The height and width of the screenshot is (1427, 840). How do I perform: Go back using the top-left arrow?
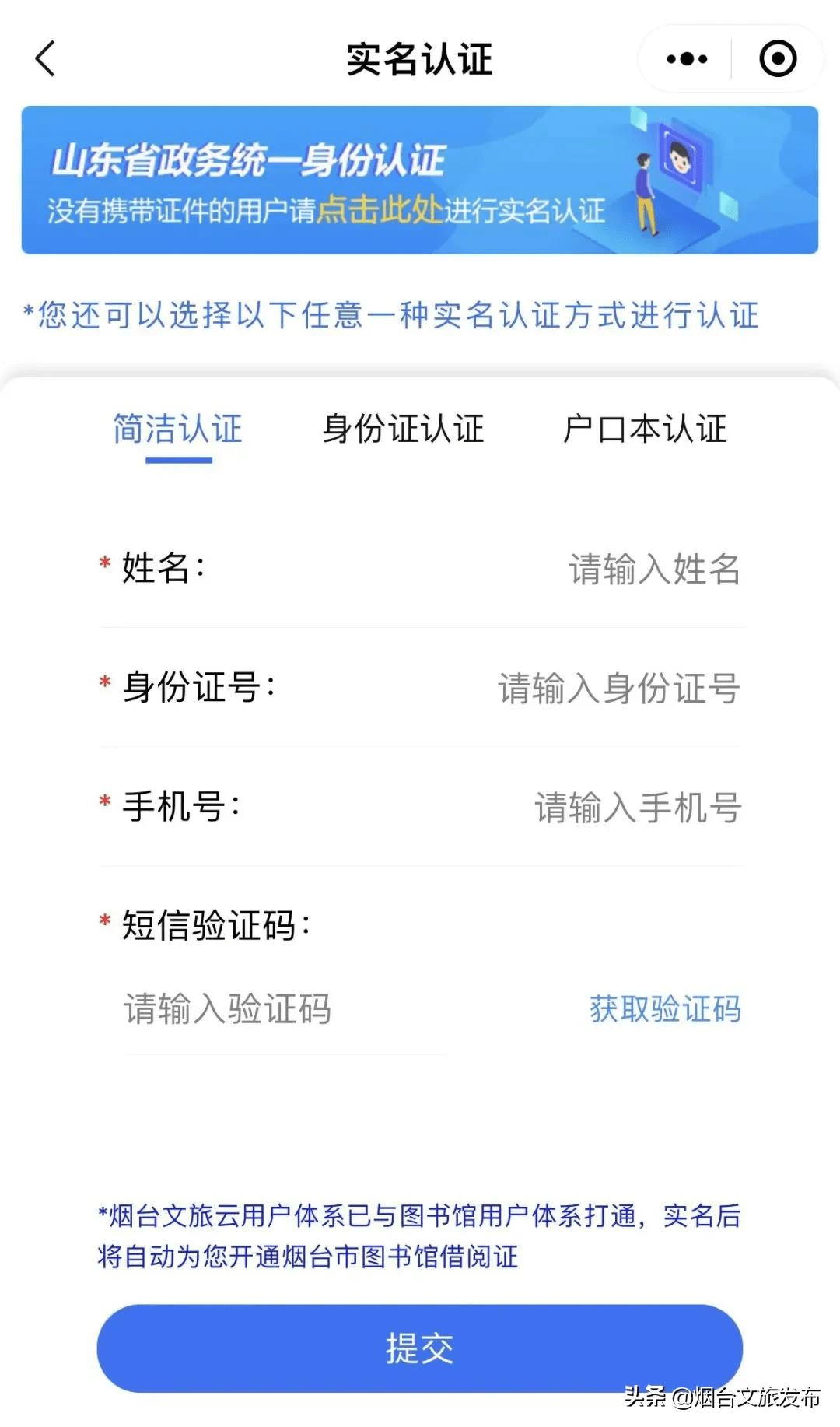pyautogui.click(x=45, y=59)
